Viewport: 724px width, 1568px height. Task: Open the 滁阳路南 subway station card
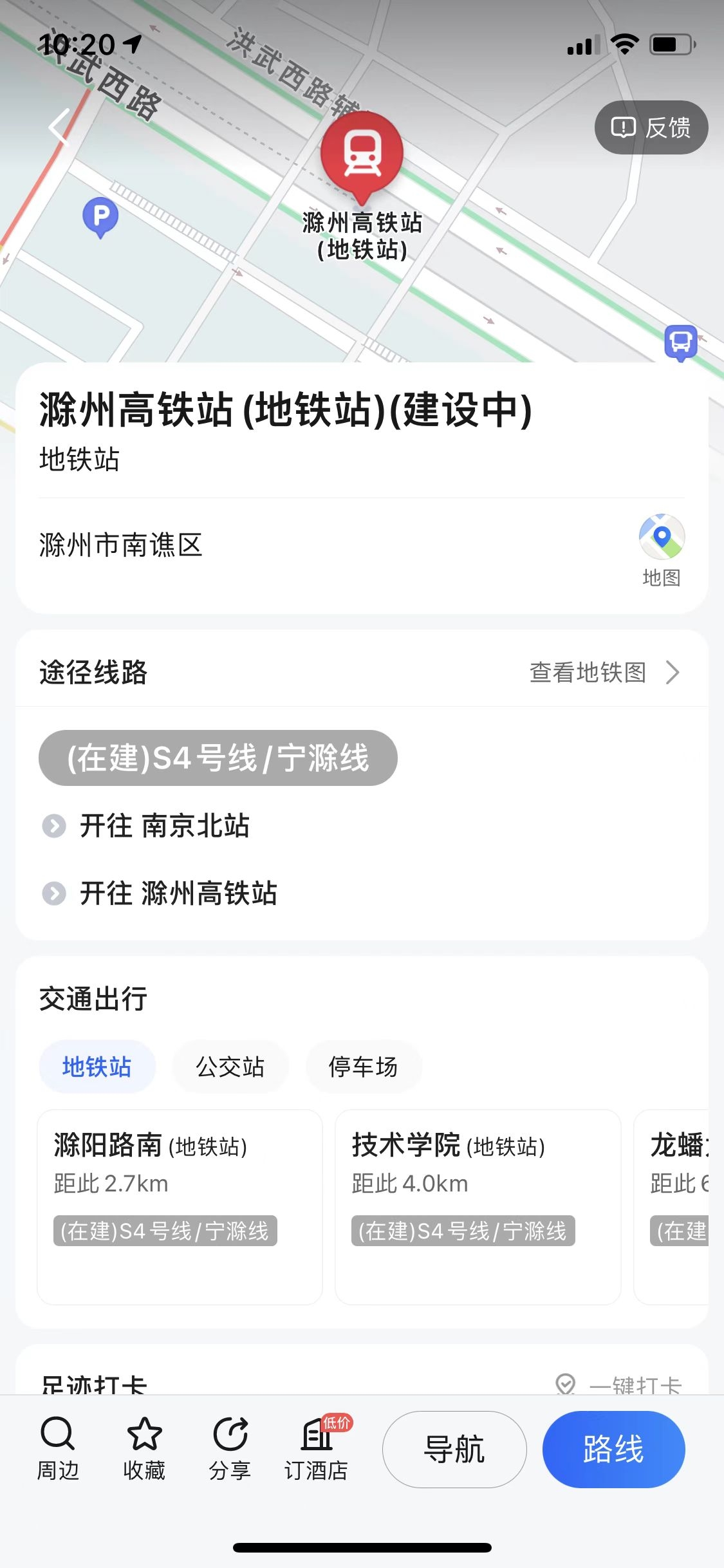coord(180,1207)
